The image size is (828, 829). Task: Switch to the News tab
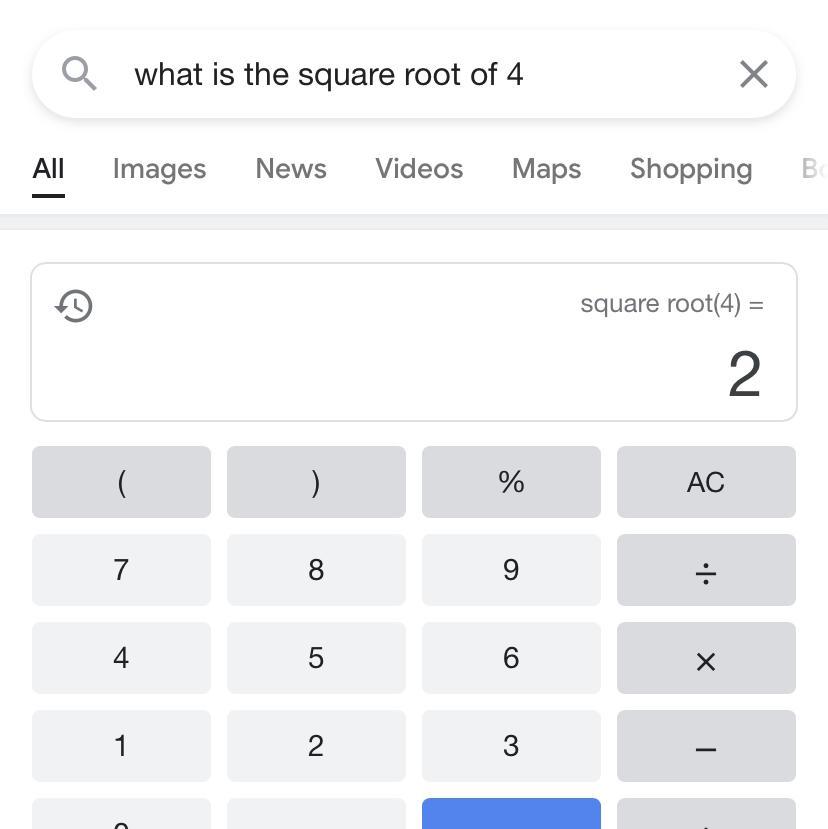click(x=291, y=169)
